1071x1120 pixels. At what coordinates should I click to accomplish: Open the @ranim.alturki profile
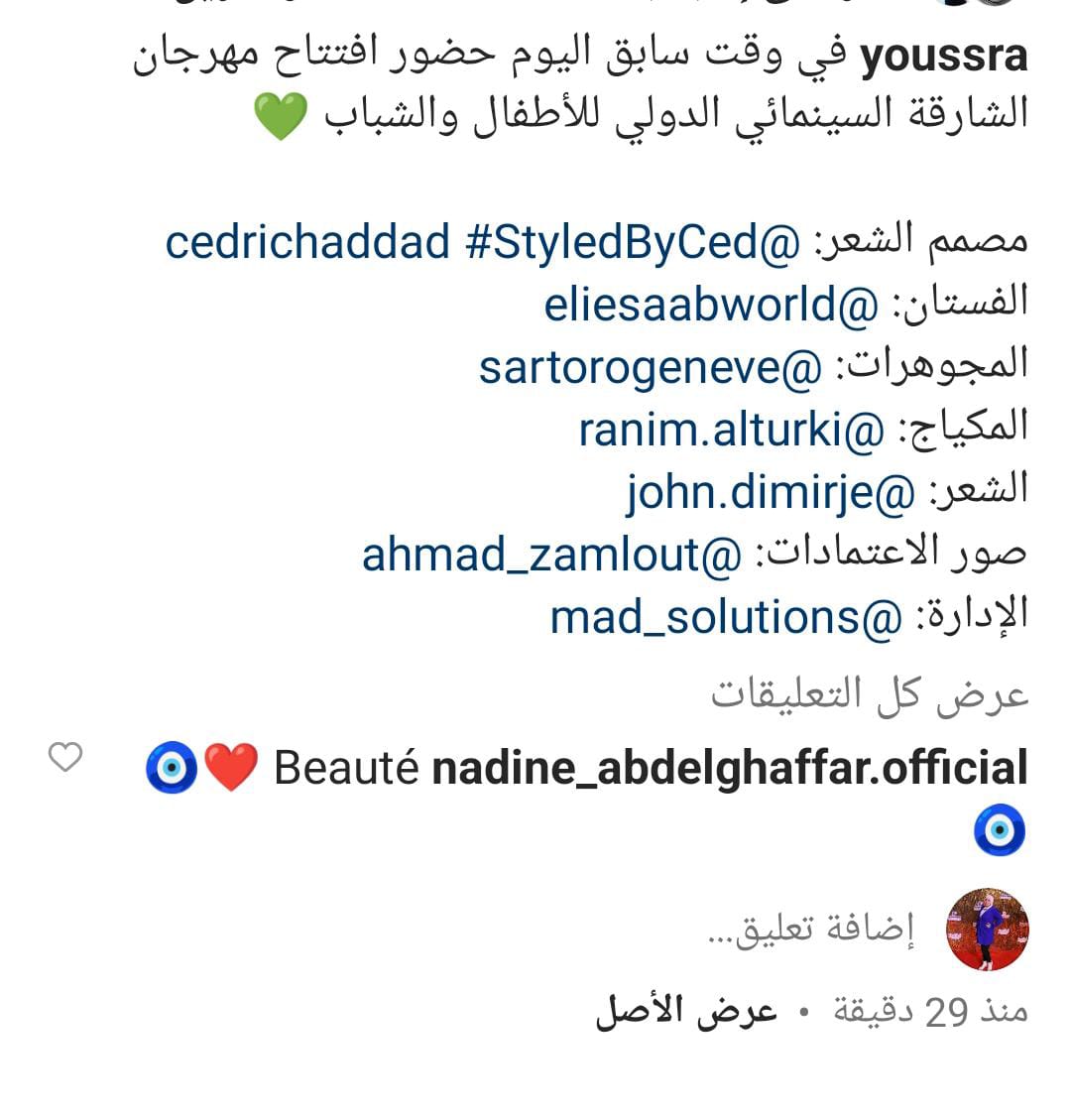click(730, 430)
